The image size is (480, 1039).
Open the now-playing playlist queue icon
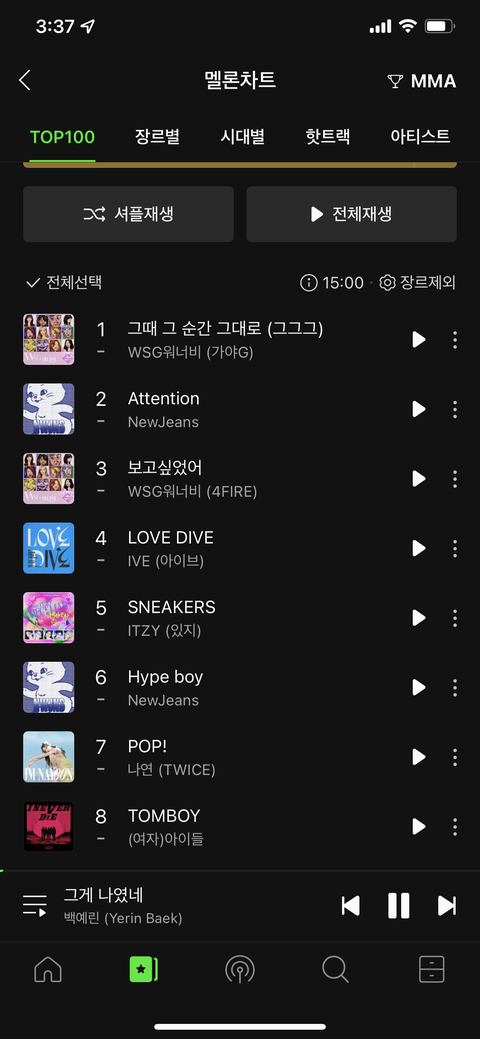(x=34, y=905)
